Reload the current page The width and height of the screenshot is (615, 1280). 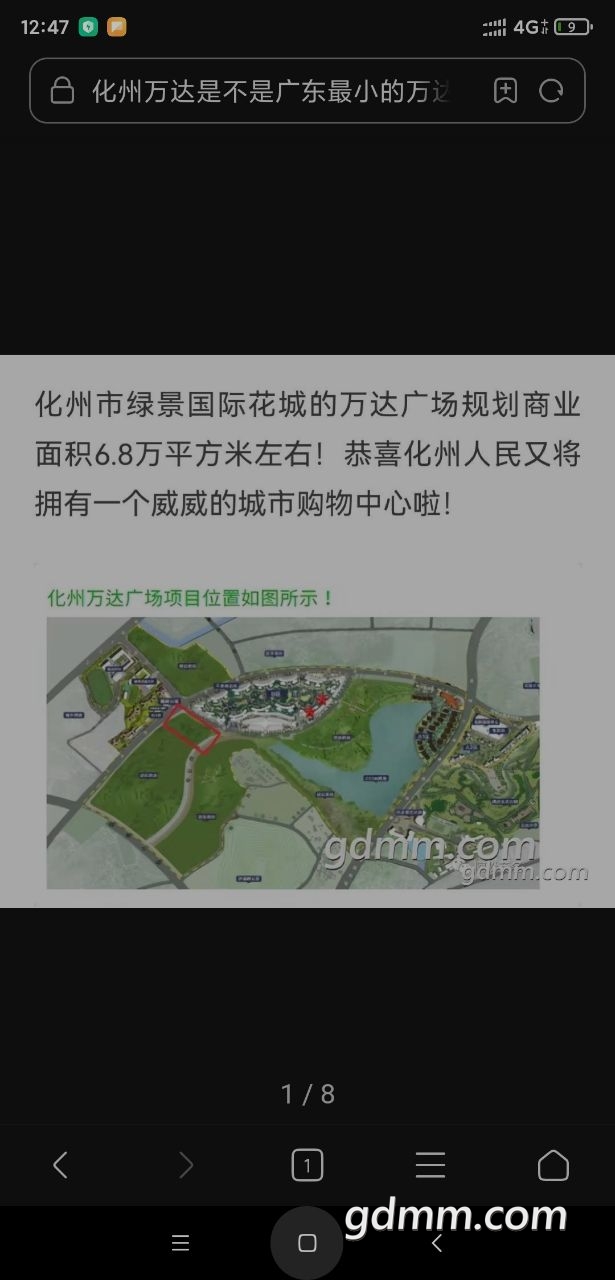coord(551,91)
